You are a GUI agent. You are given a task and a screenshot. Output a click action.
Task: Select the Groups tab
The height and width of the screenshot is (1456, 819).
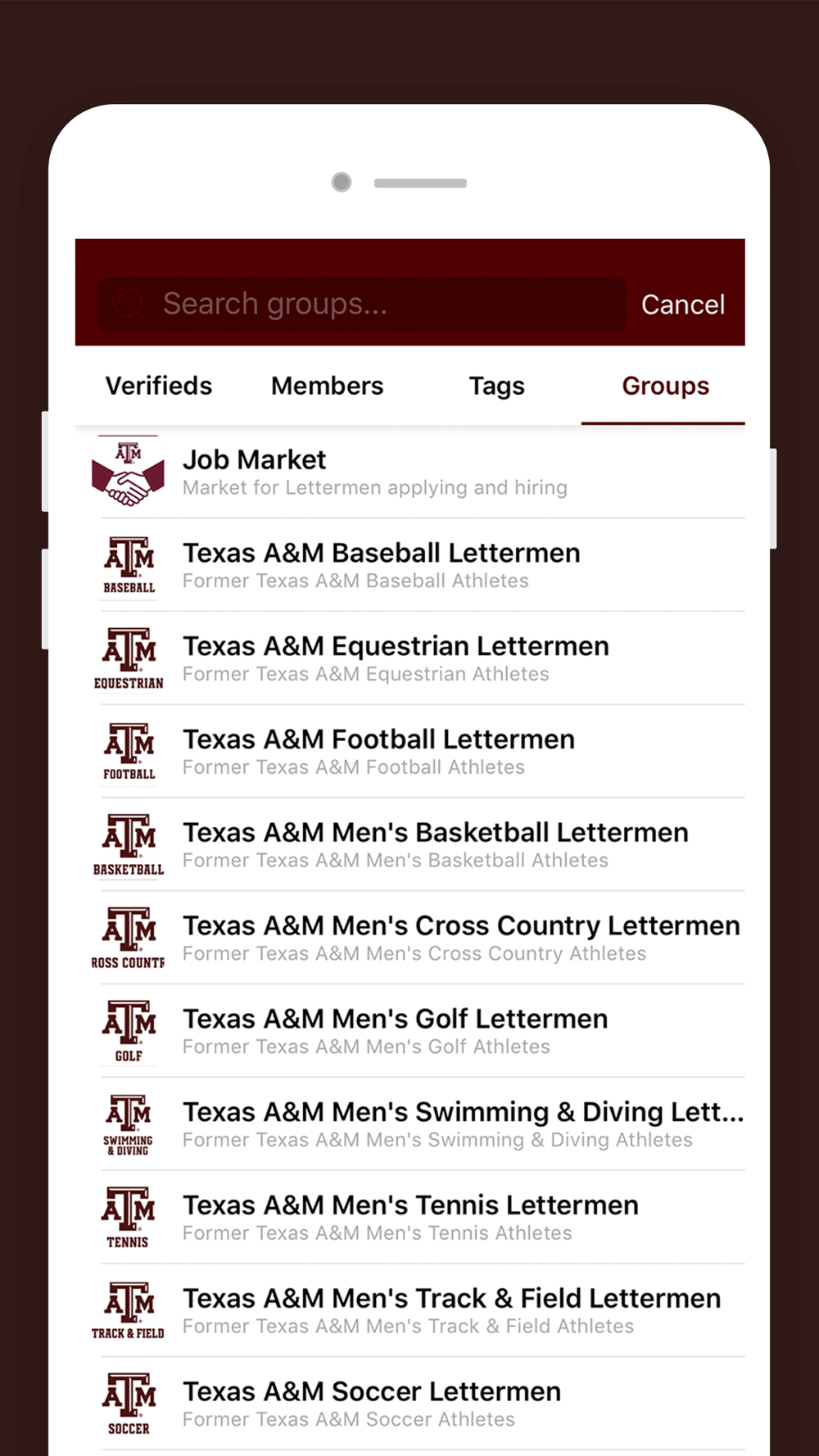(x=665, y=386)
